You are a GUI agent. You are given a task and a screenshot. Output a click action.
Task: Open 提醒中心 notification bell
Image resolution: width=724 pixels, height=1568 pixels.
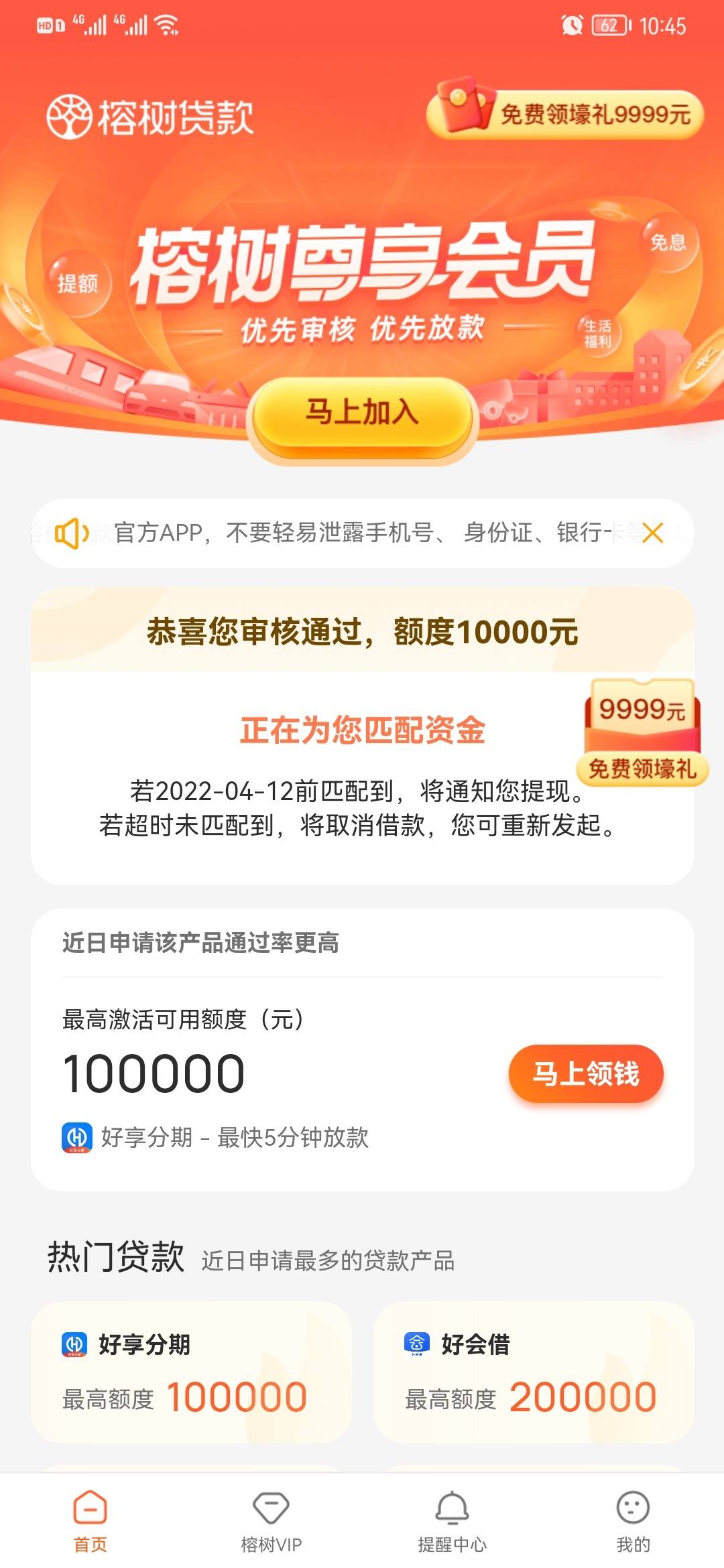coord(452,1514)
